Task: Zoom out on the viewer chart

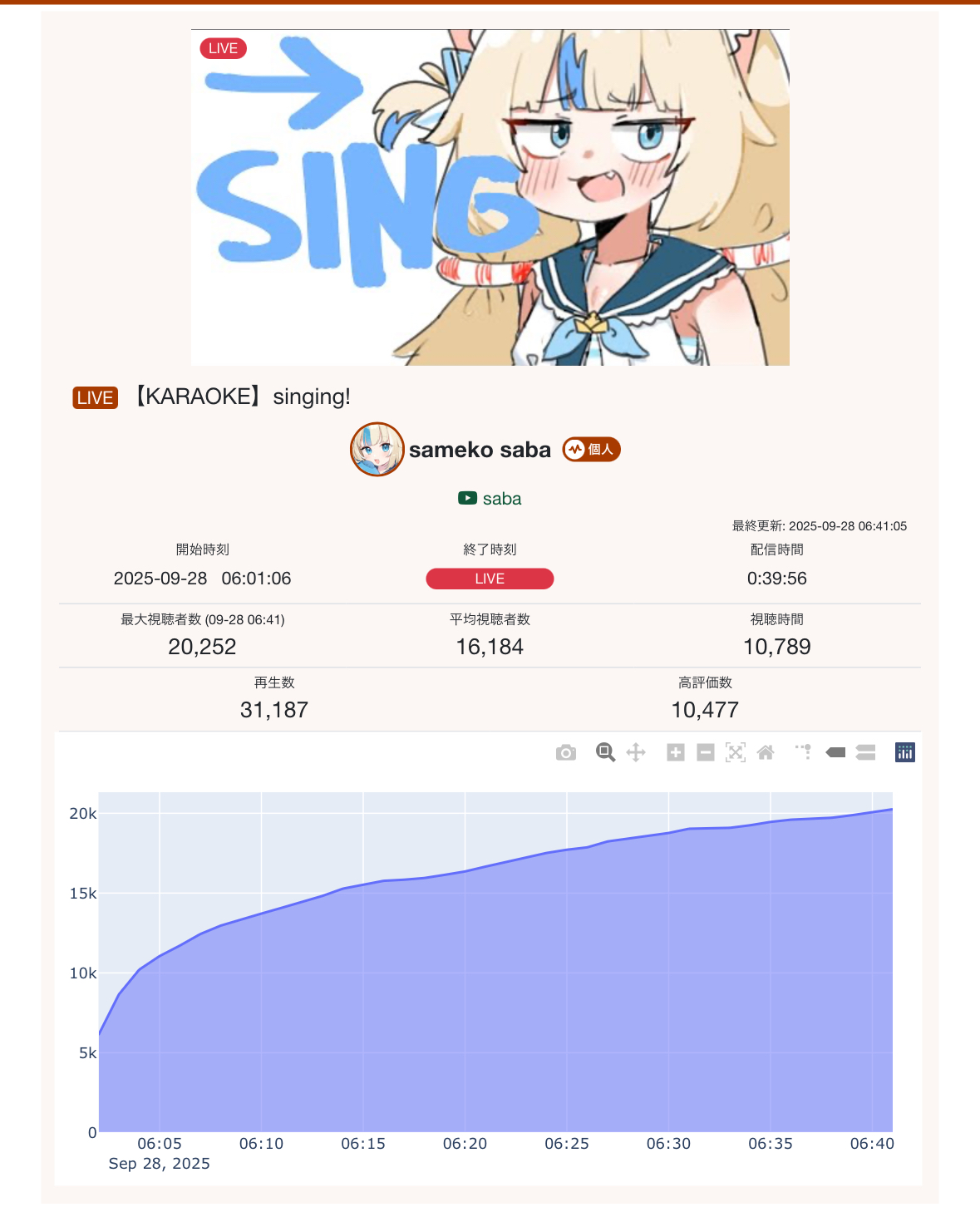Action: 706,753
